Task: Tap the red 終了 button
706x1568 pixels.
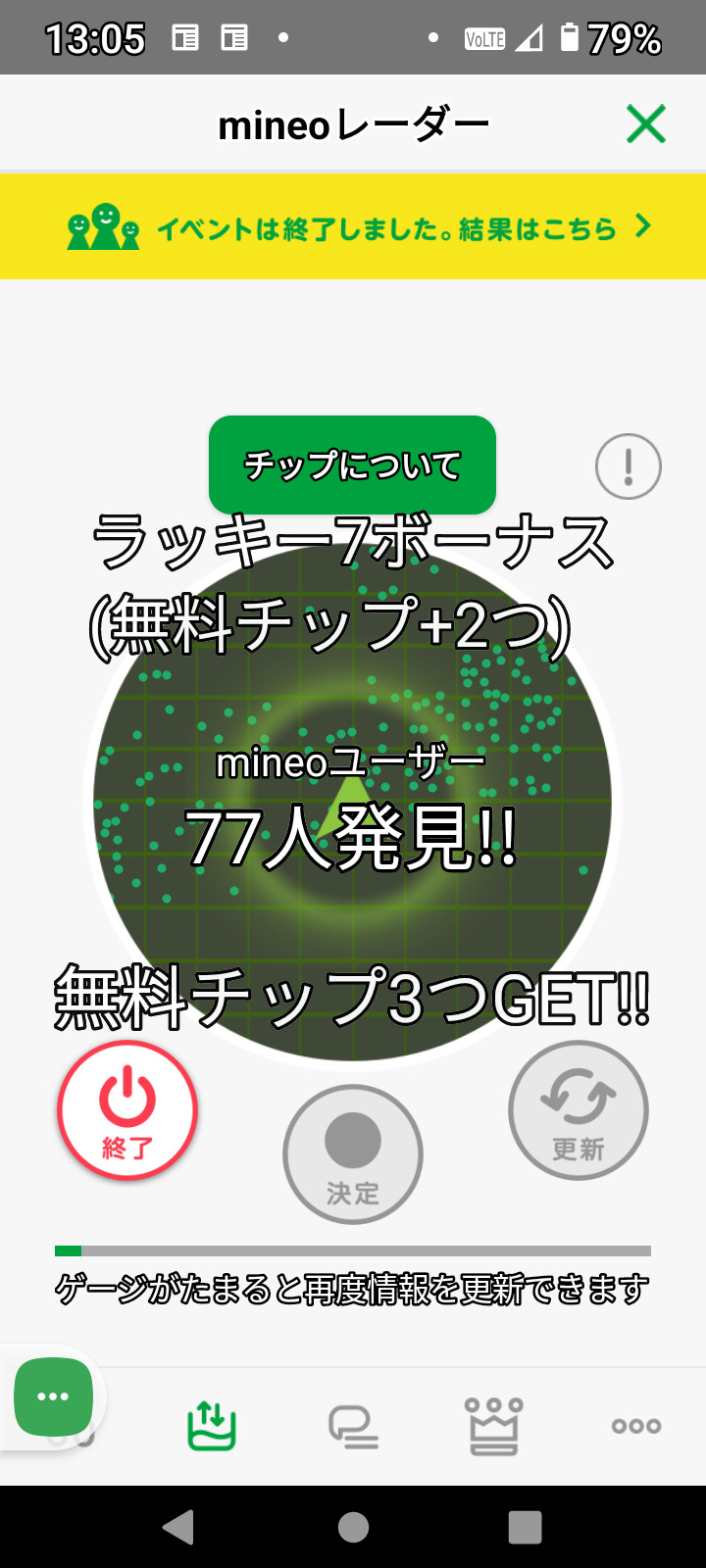Action: (x=127, y=1110)
